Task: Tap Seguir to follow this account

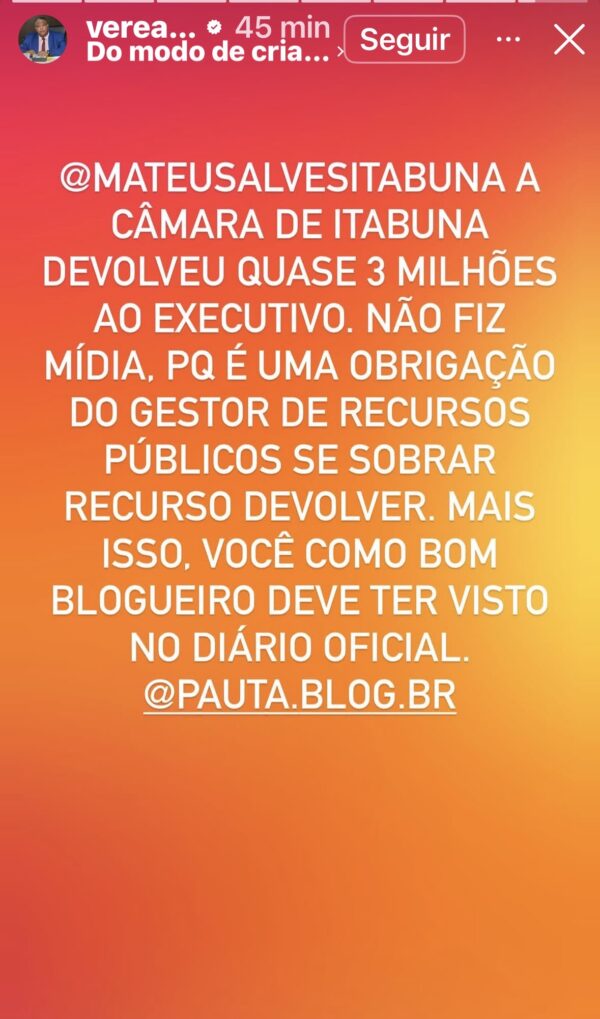Action: pyautogui.click(x=404, y=40)
